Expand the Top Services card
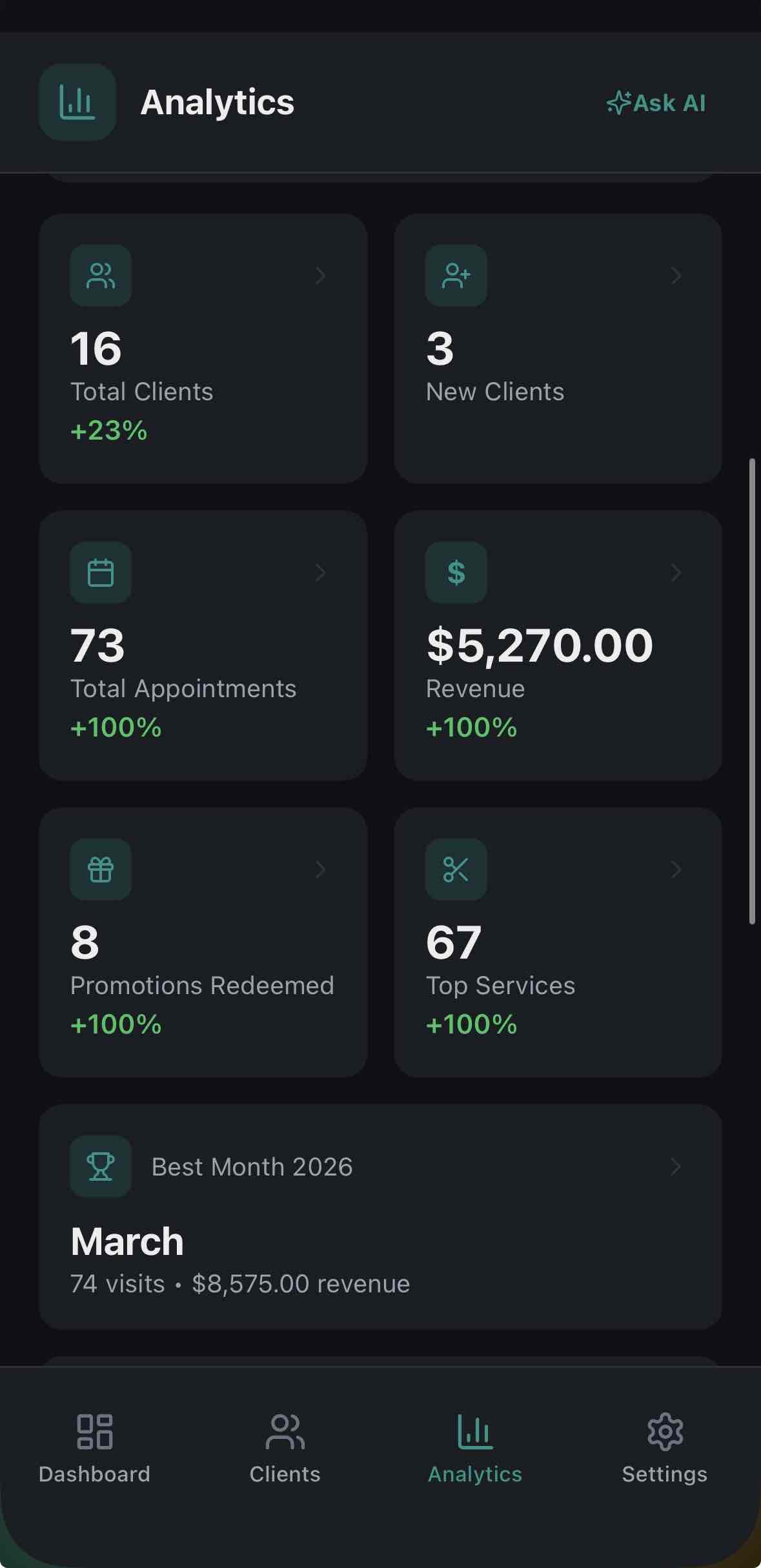 coord(675,870)
